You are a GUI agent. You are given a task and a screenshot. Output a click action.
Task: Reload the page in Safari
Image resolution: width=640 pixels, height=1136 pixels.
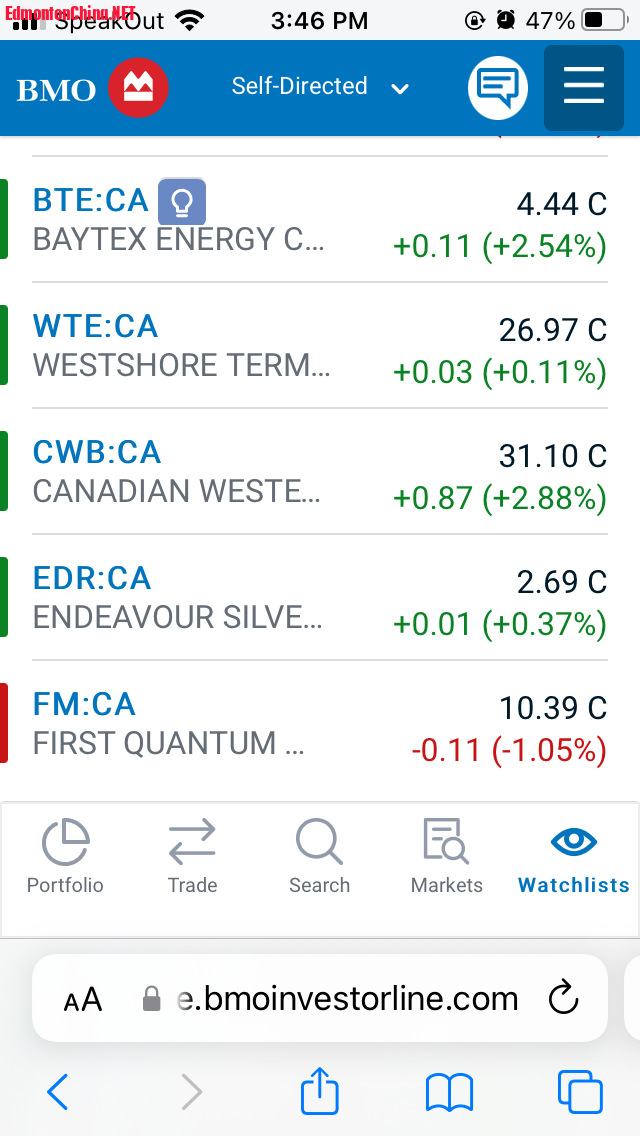(564, 998)
